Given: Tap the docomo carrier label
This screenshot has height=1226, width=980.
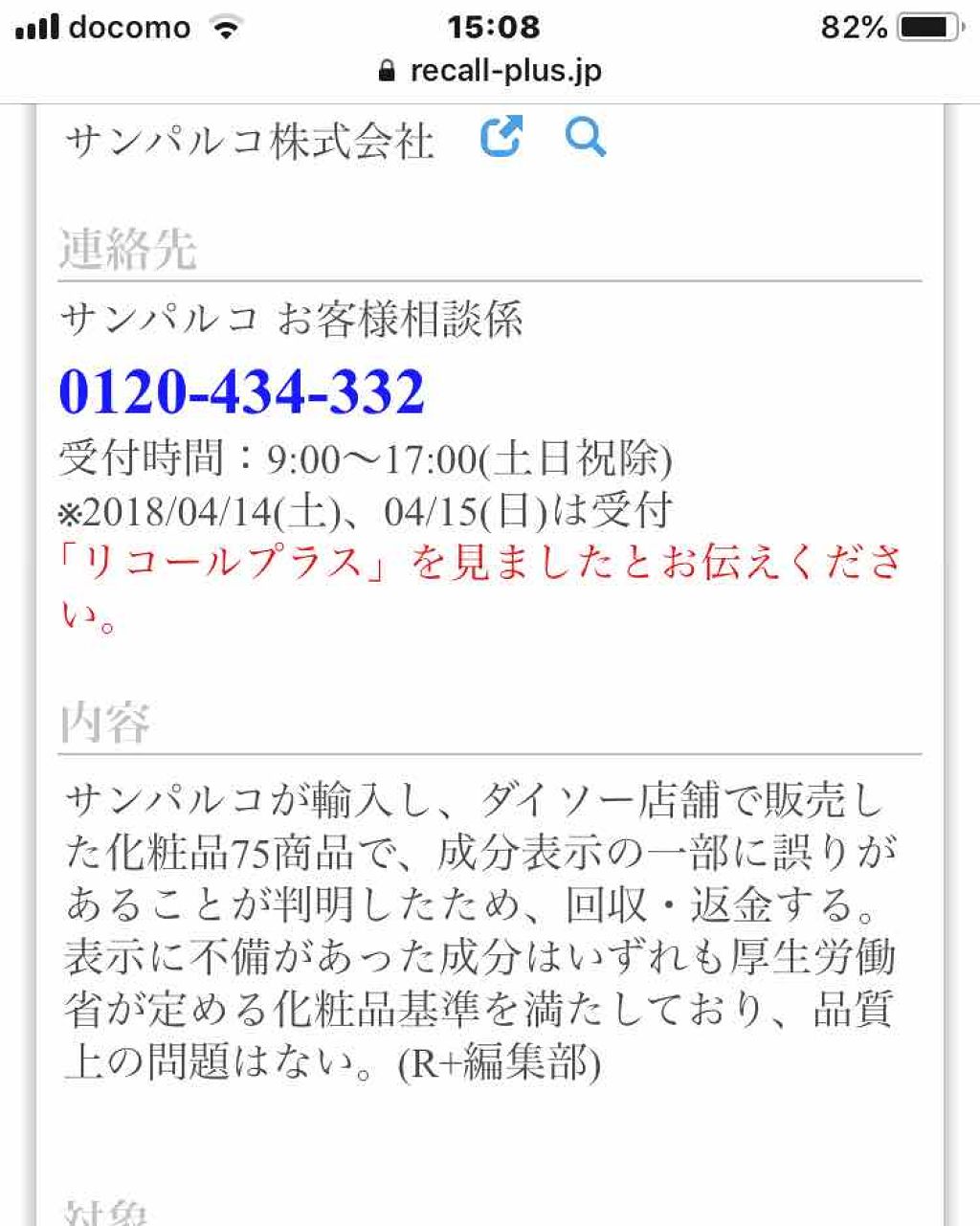Looking at the screenshot, I should tap(129, 27).
